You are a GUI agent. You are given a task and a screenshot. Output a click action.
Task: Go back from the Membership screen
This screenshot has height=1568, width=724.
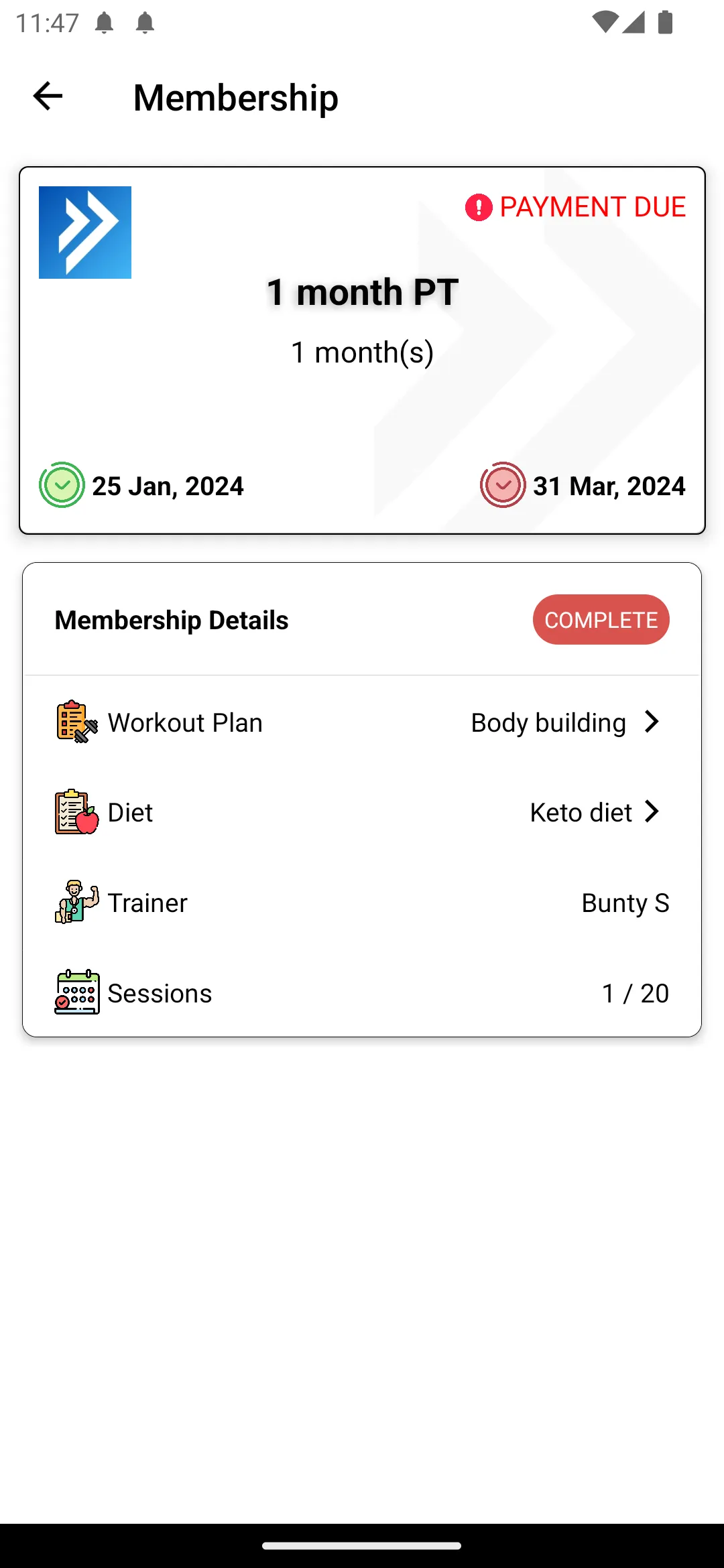click(48, 96)
